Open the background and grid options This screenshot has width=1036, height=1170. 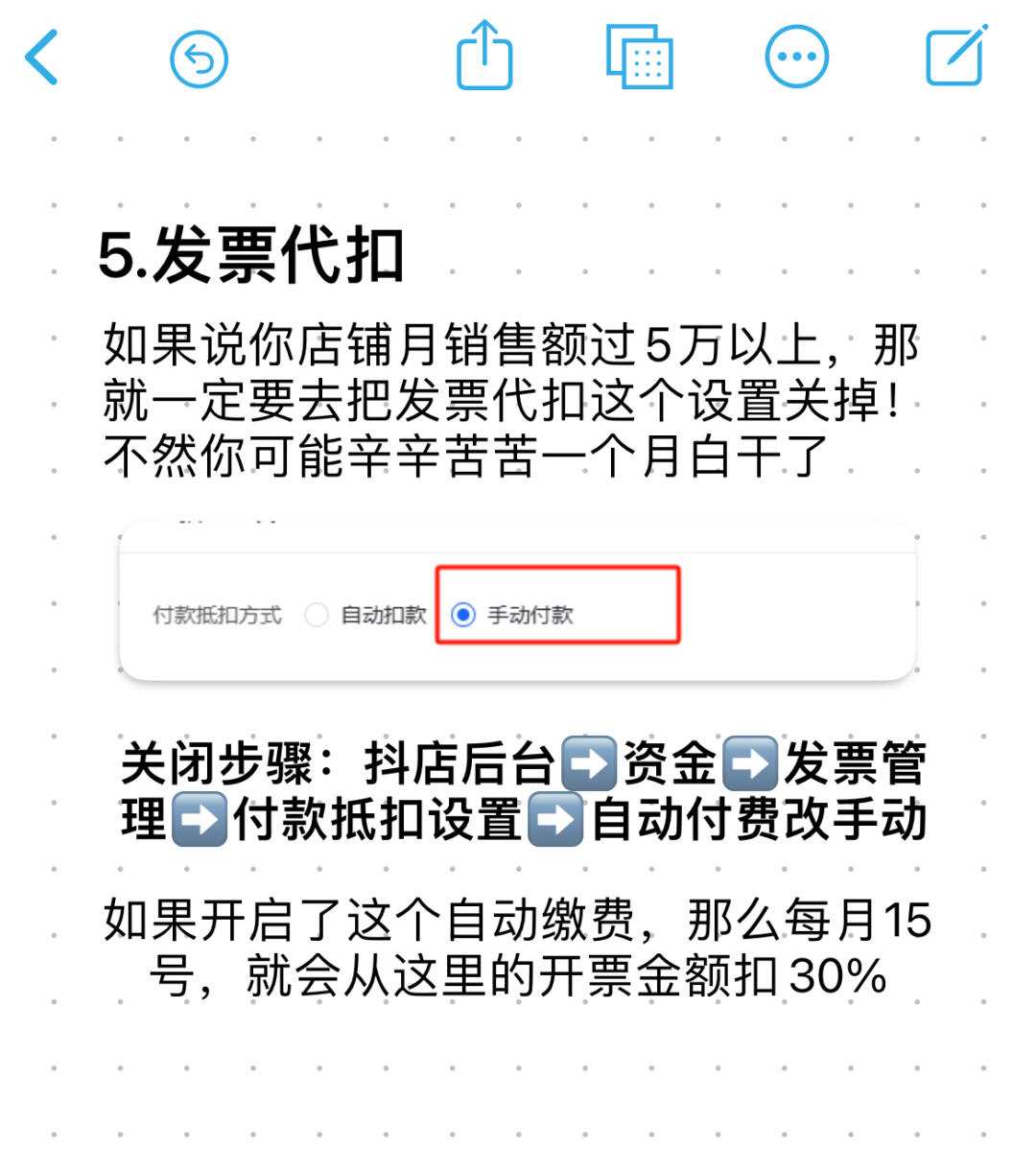click(x=640, y=58)
